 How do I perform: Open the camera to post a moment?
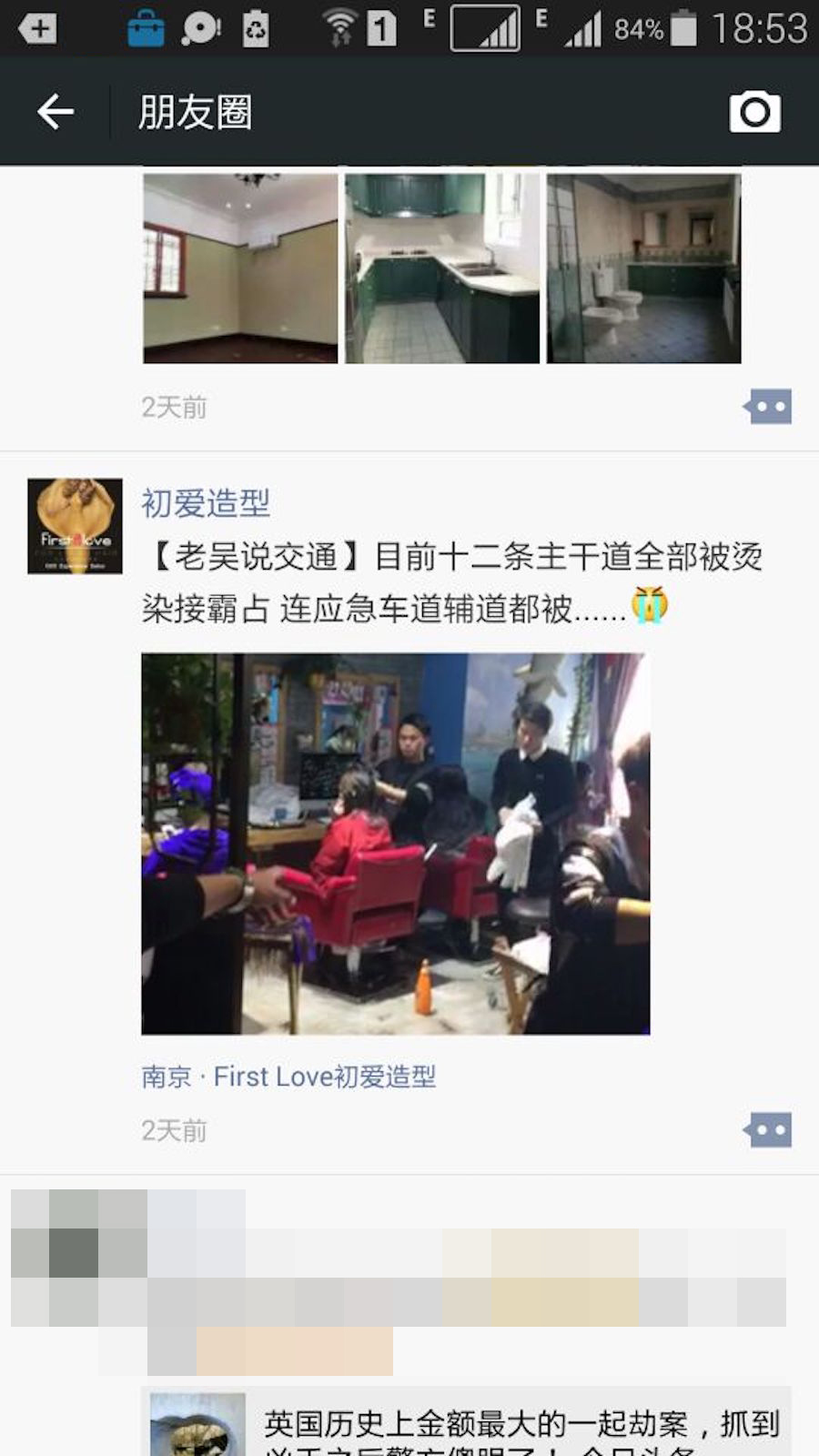(754, 112)
